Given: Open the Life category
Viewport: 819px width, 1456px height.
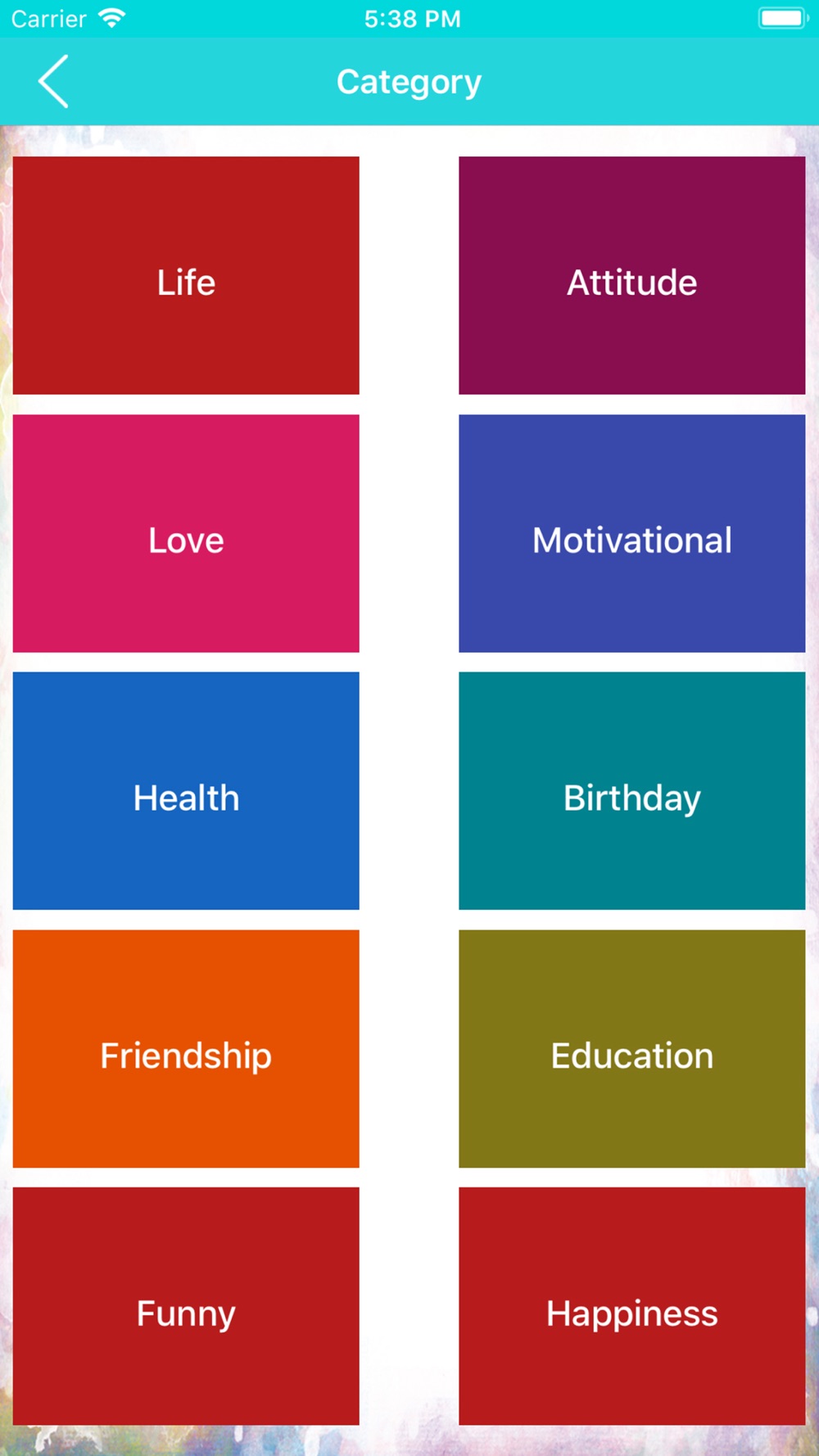Looking at the screenshot, I should tap(186, 275).
